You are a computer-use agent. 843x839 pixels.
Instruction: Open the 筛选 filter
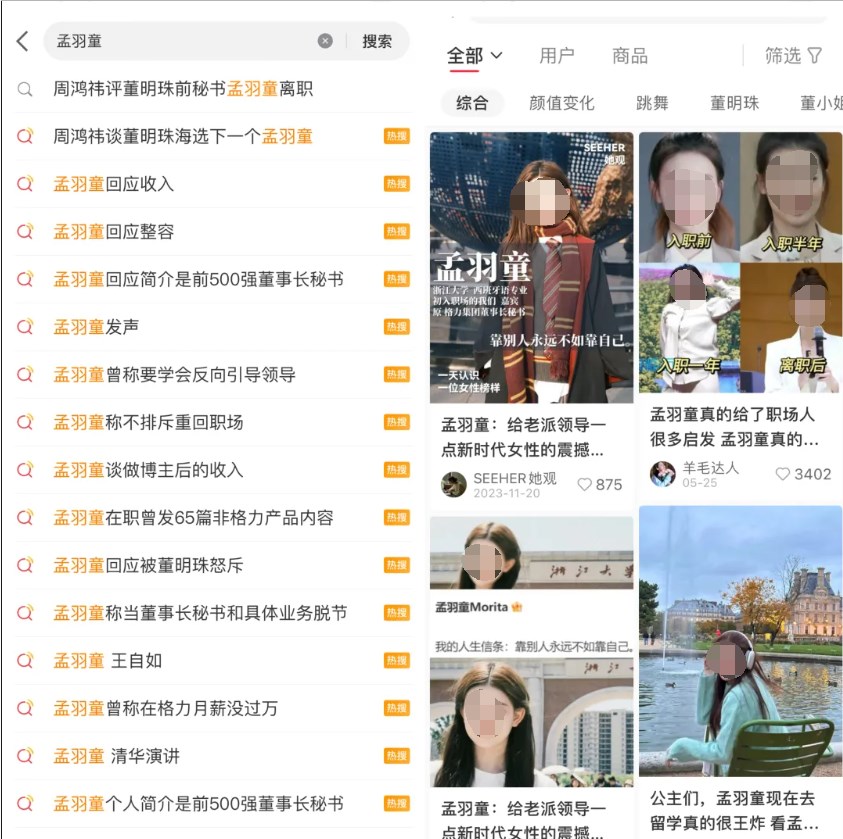(793, 55)
